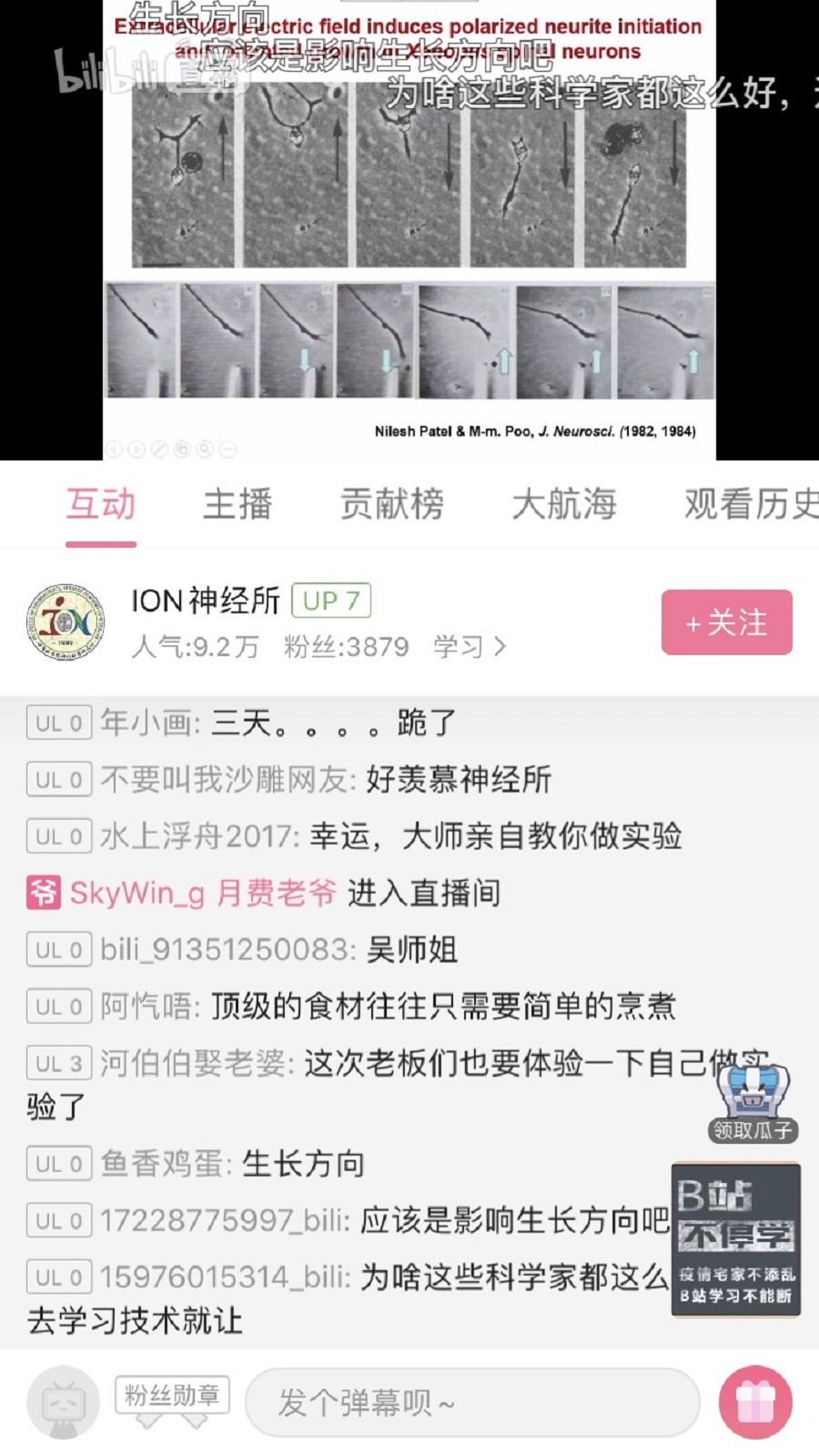Follow ION神经所 with the +关注 button
This screenshot has height=1456, width=819.
click(726, 622)
